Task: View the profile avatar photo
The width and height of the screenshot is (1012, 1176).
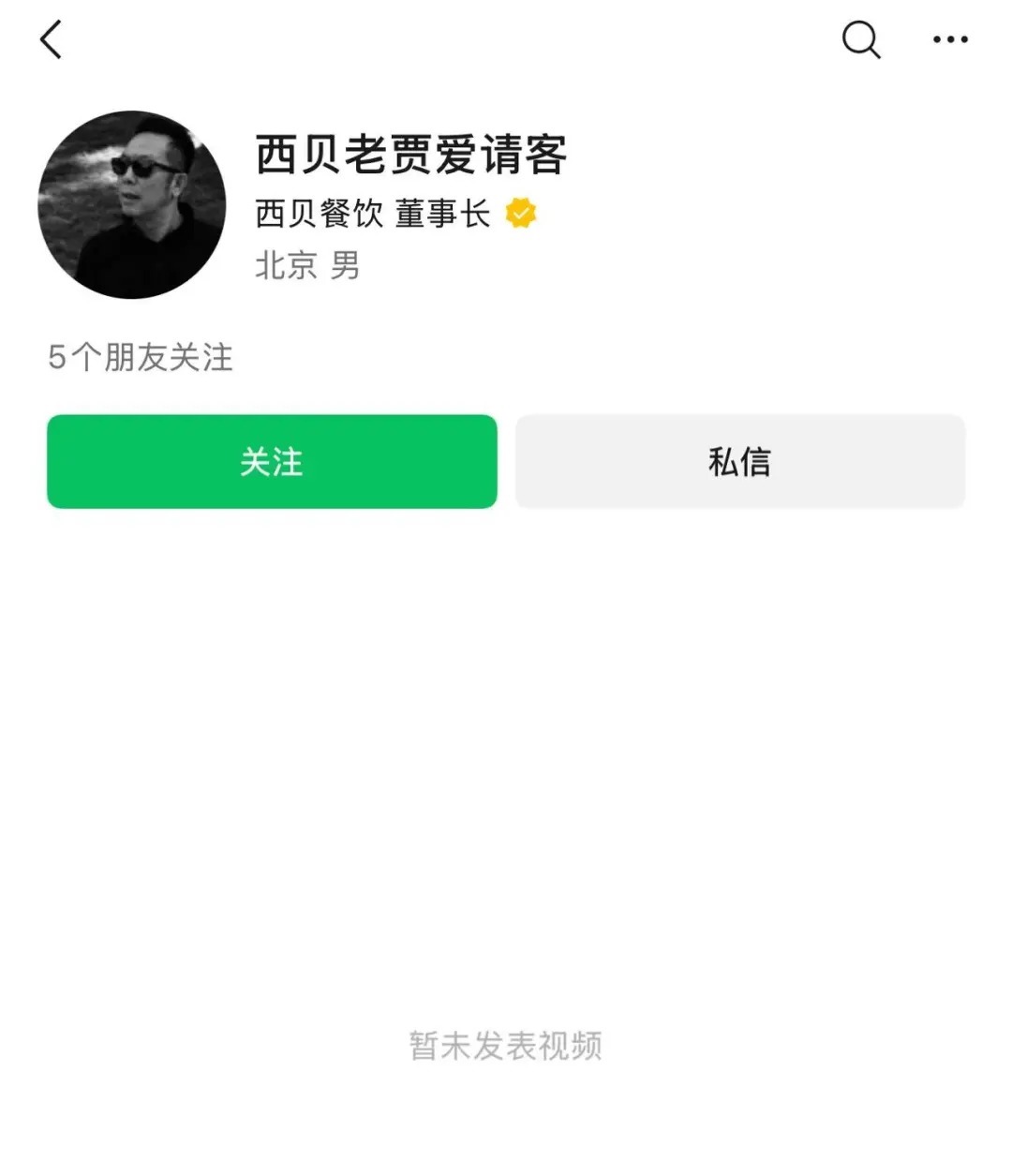Action: coord(132,205)
